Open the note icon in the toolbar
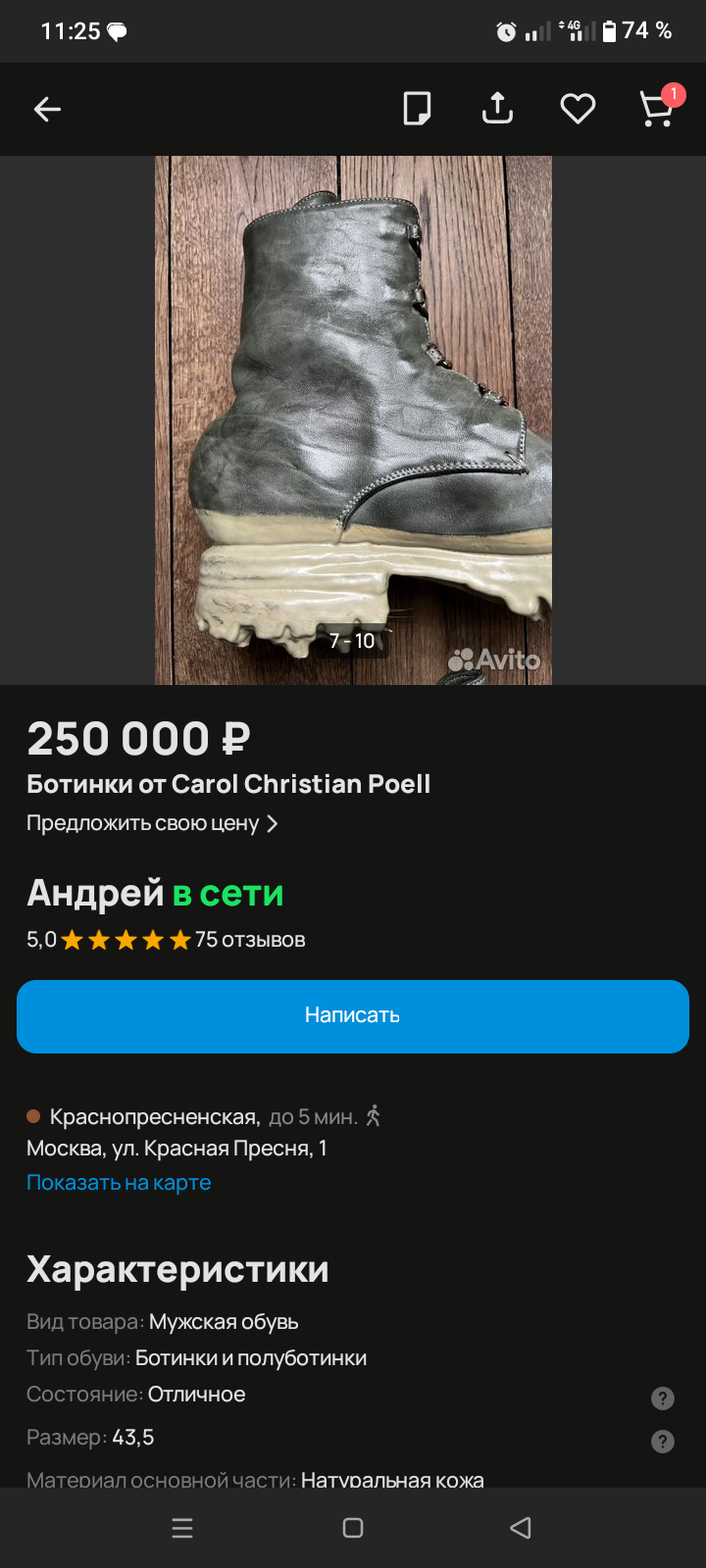 (417, 109)
